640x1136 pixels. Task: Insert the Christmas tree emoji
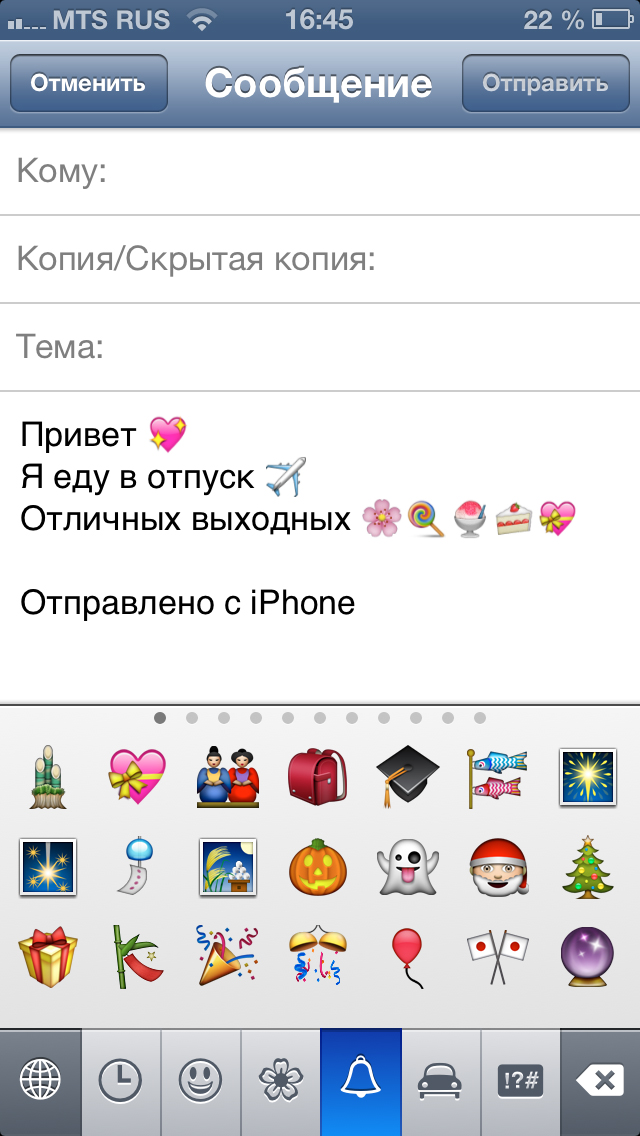(x=587, y=866)
